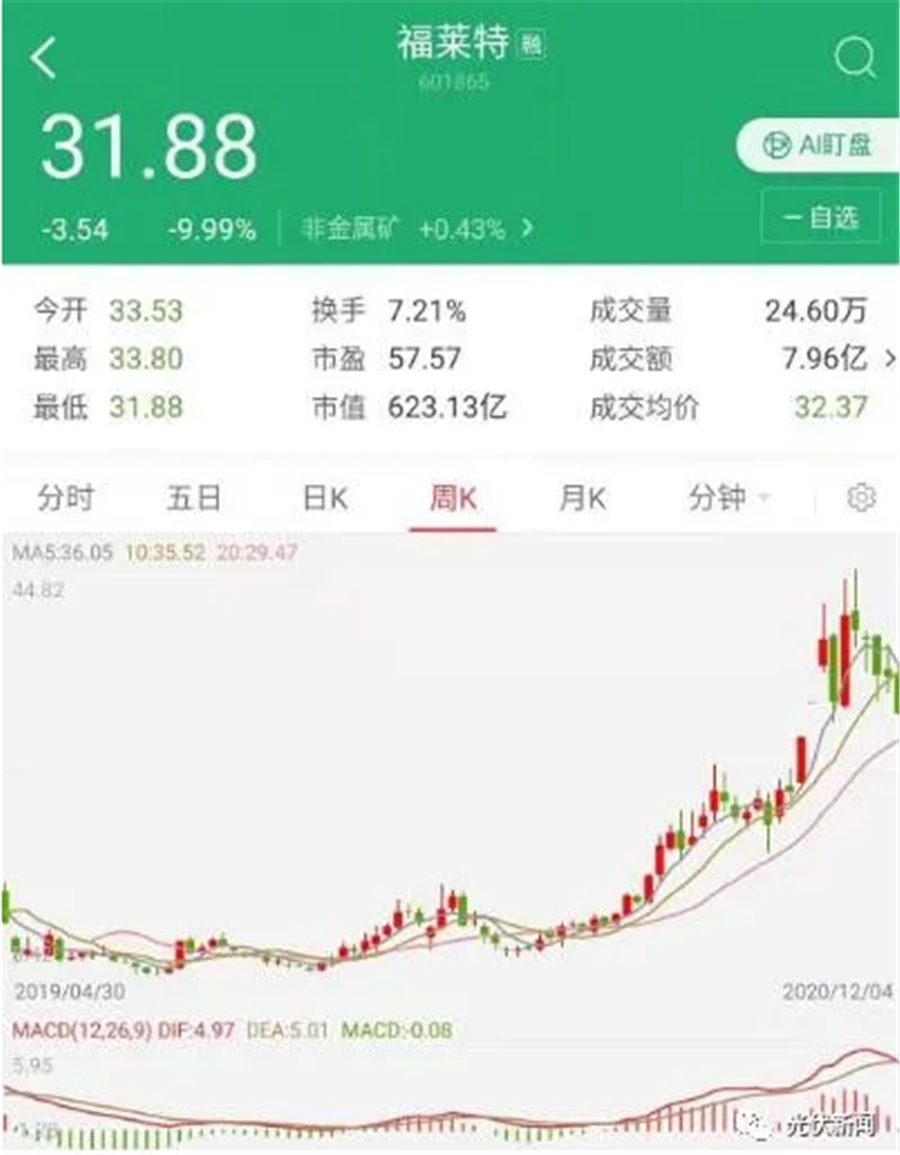Switch to the 分时 chart tab
Image resolution: width=900 pixels, height=1155 pixels.
click(x=65, y=498)
